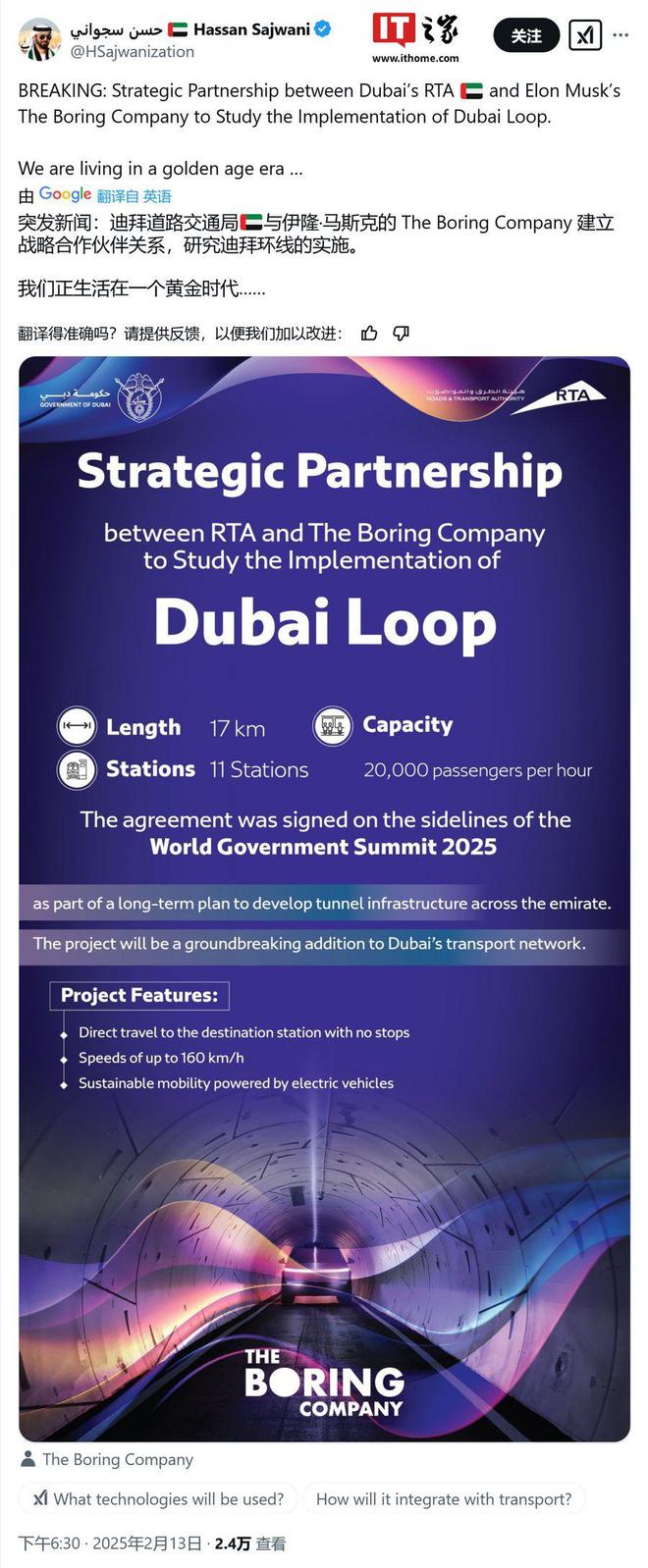Follow Hassan Sajwani with the 关注 button
The image size is (648, 1568).
click(x=525, y=36)
